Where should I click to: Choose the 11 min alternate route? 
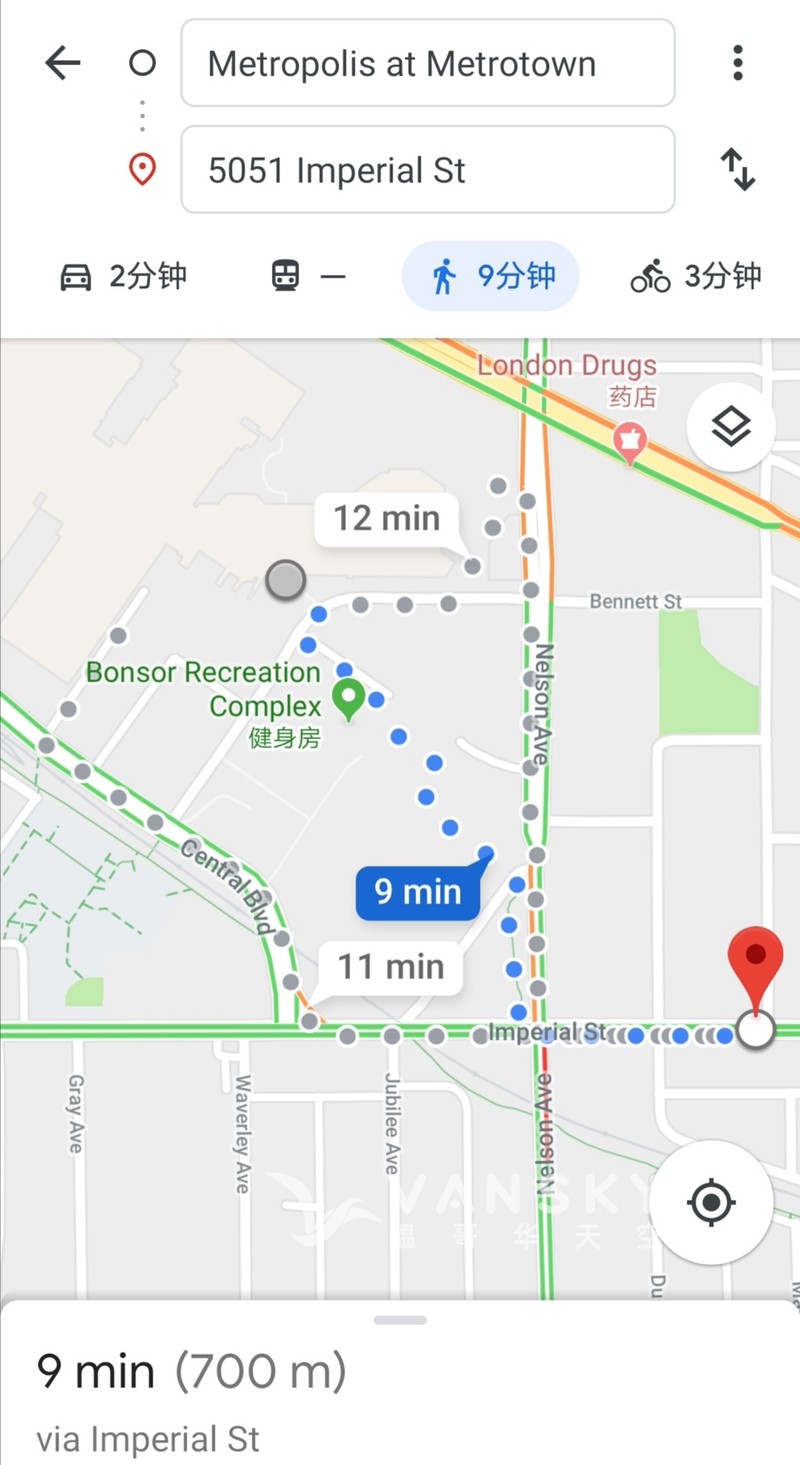390,967
